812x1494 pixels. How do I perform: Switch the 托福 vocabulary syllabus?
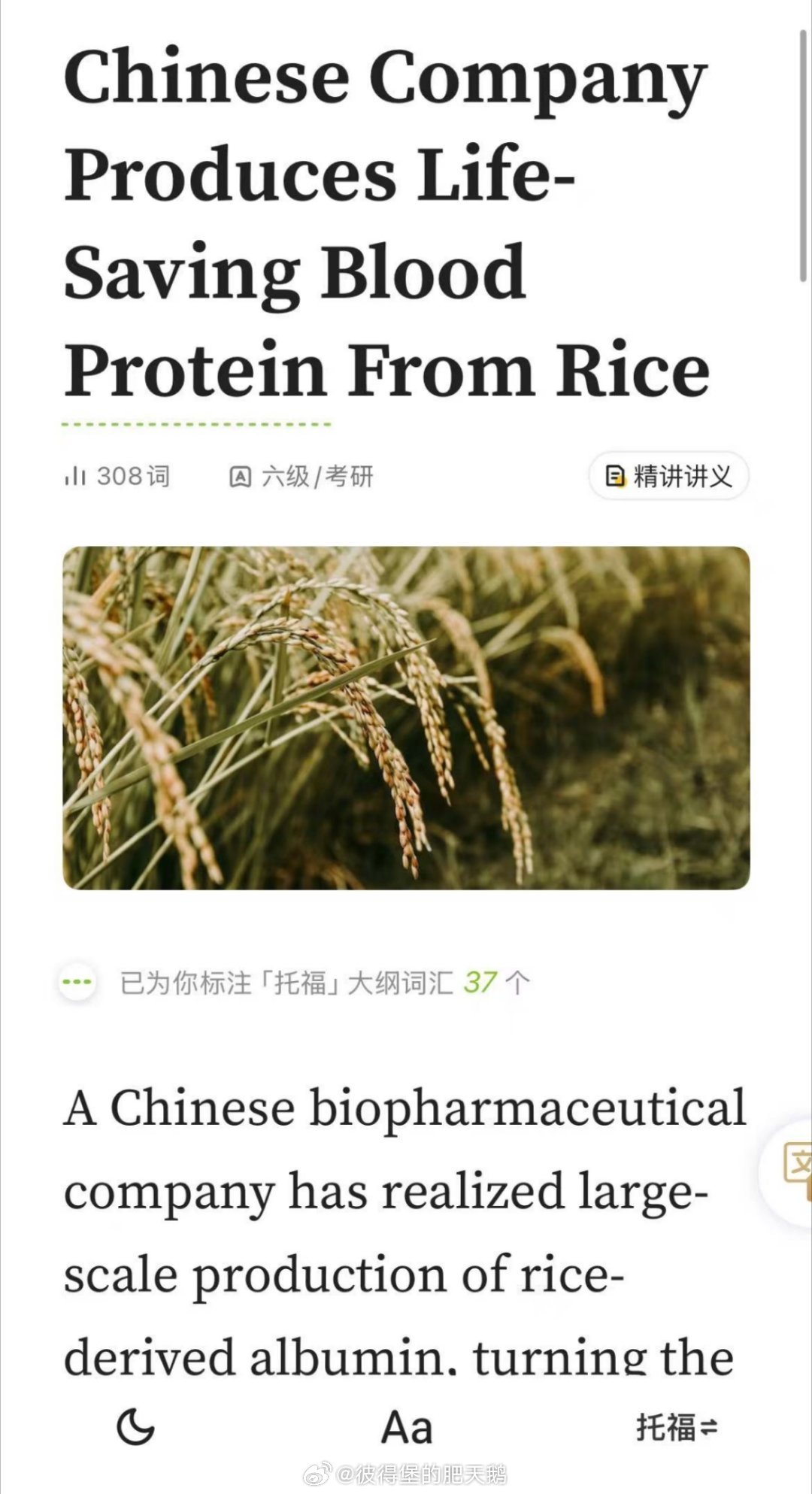click(x=677, y=1427)
